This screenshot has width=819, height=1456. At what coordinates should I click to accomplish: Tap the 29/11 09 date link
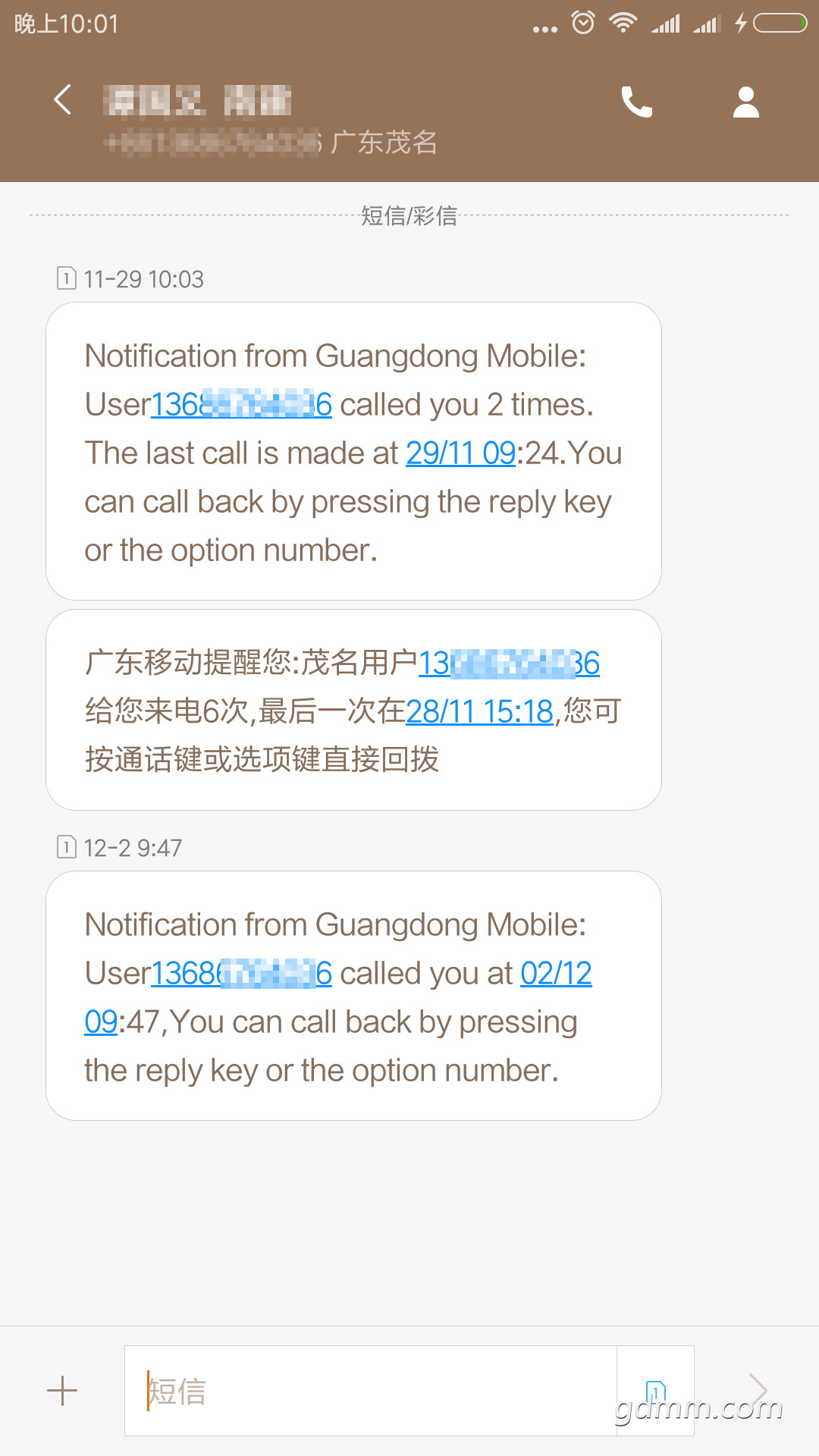[460, 453]
